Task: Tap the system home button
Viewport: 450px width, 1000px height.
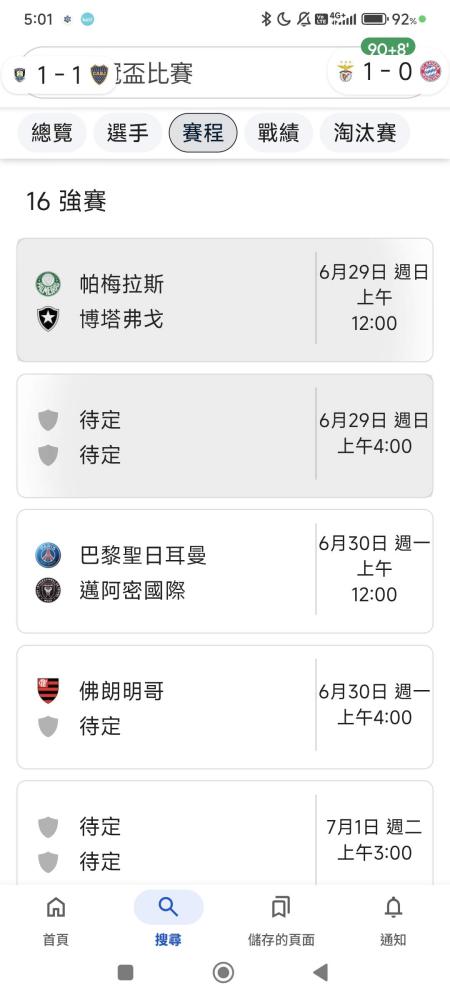Action: click(x=223, y=973)
